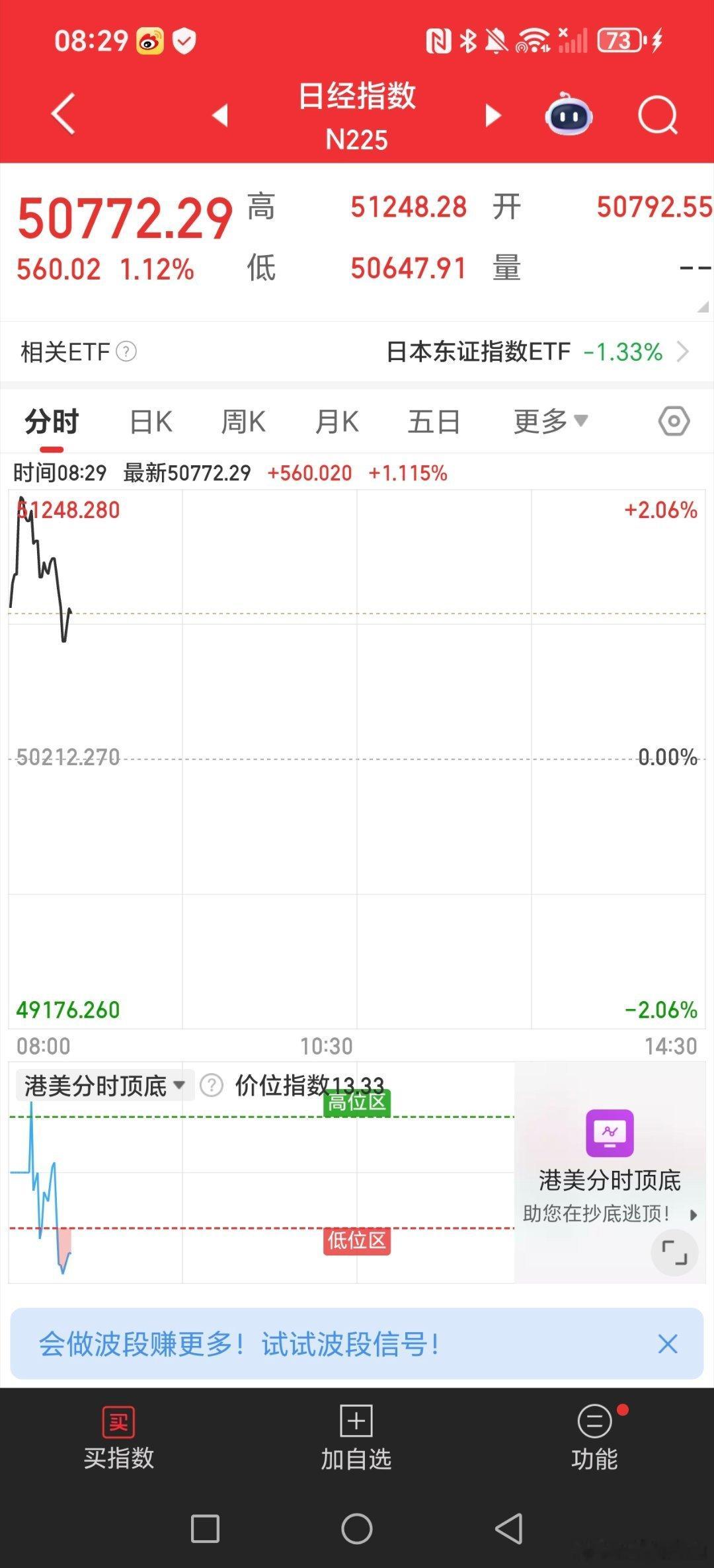Screen dimensions: 714x1568
Task: Open the search icon
Action: click(x=658, y=114)
